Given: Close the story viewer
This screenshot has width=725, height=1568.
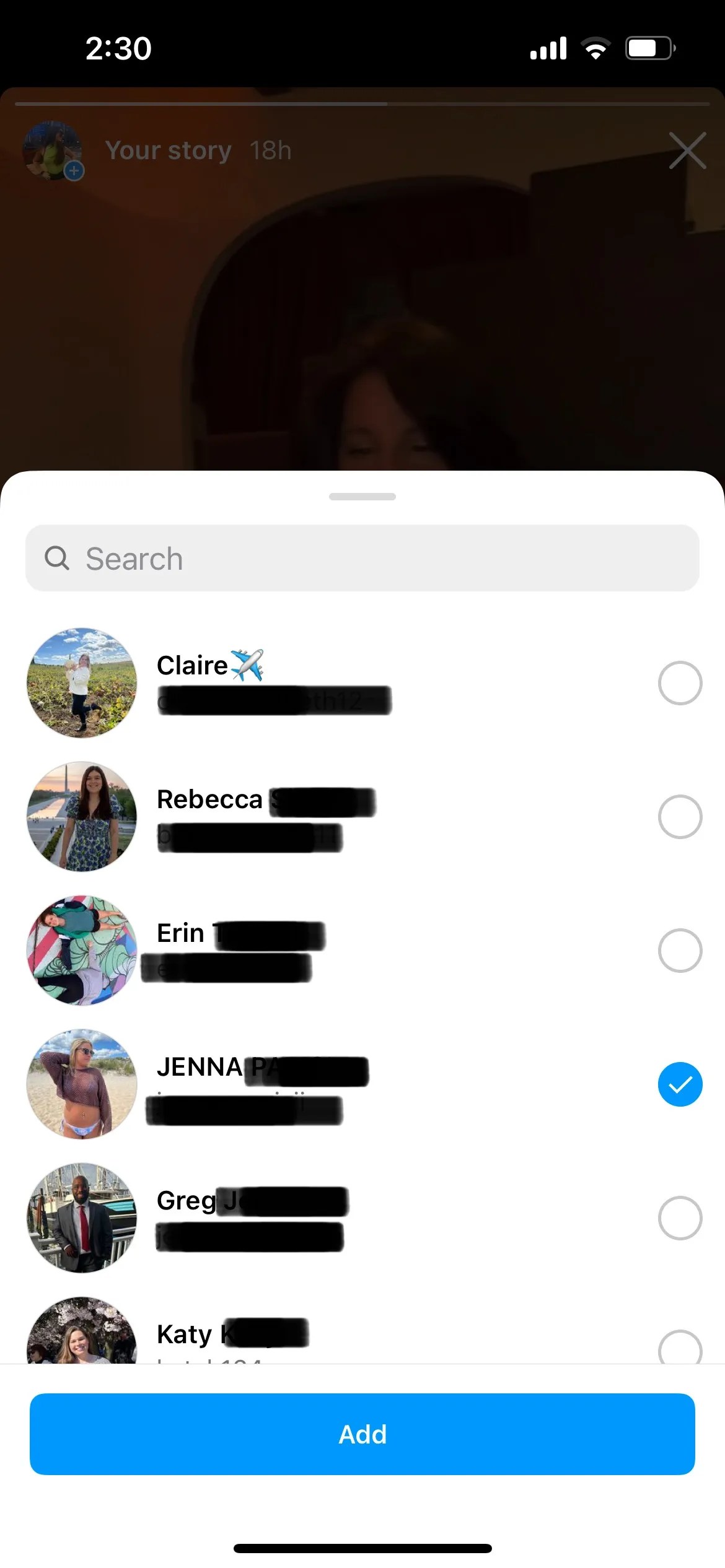Looking at the screenshot, I should 687,150.
